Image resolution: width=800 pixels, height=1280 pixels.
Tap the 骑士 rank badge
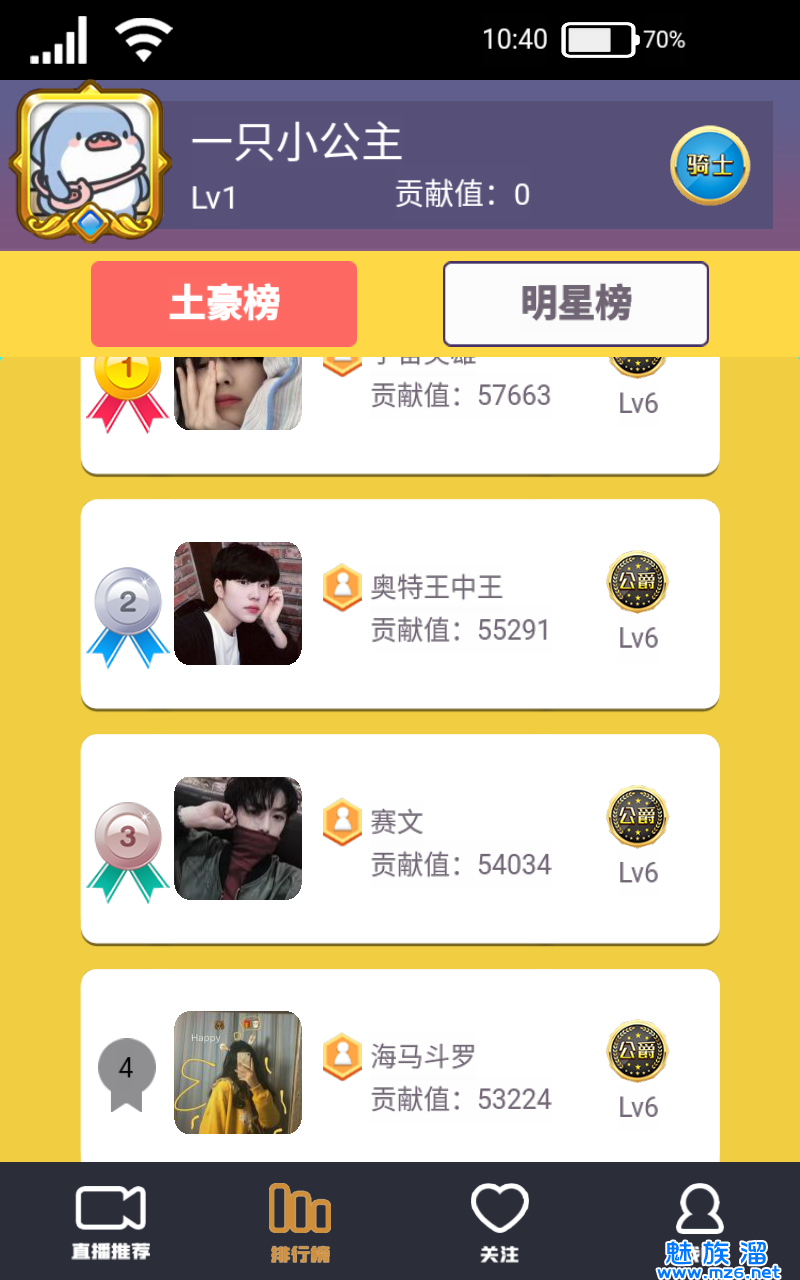pyautogui.click(x=710, y=165)
